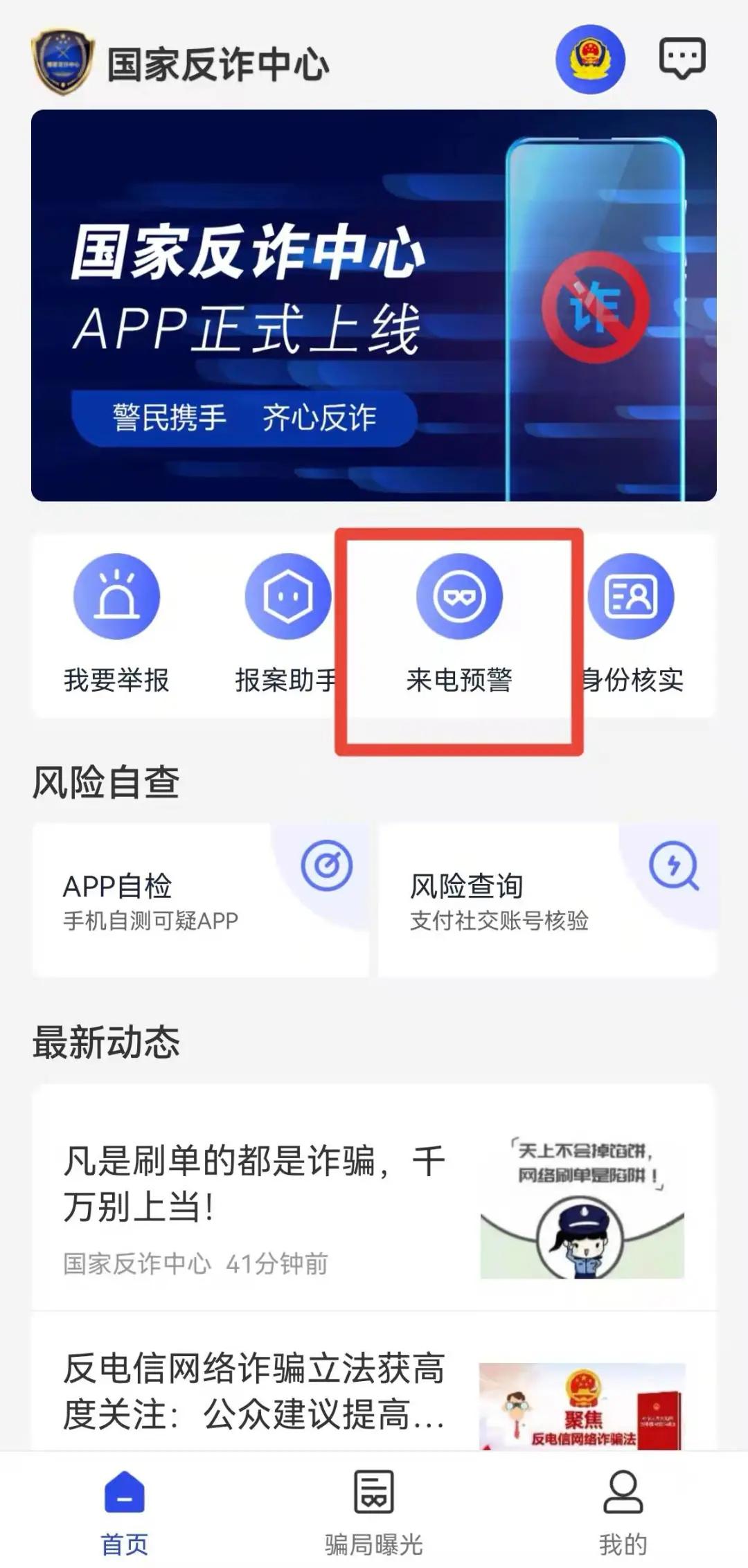Open the 我要举报 reporting icon
This screenshot has width=748, height=1568.
point(116,599)
